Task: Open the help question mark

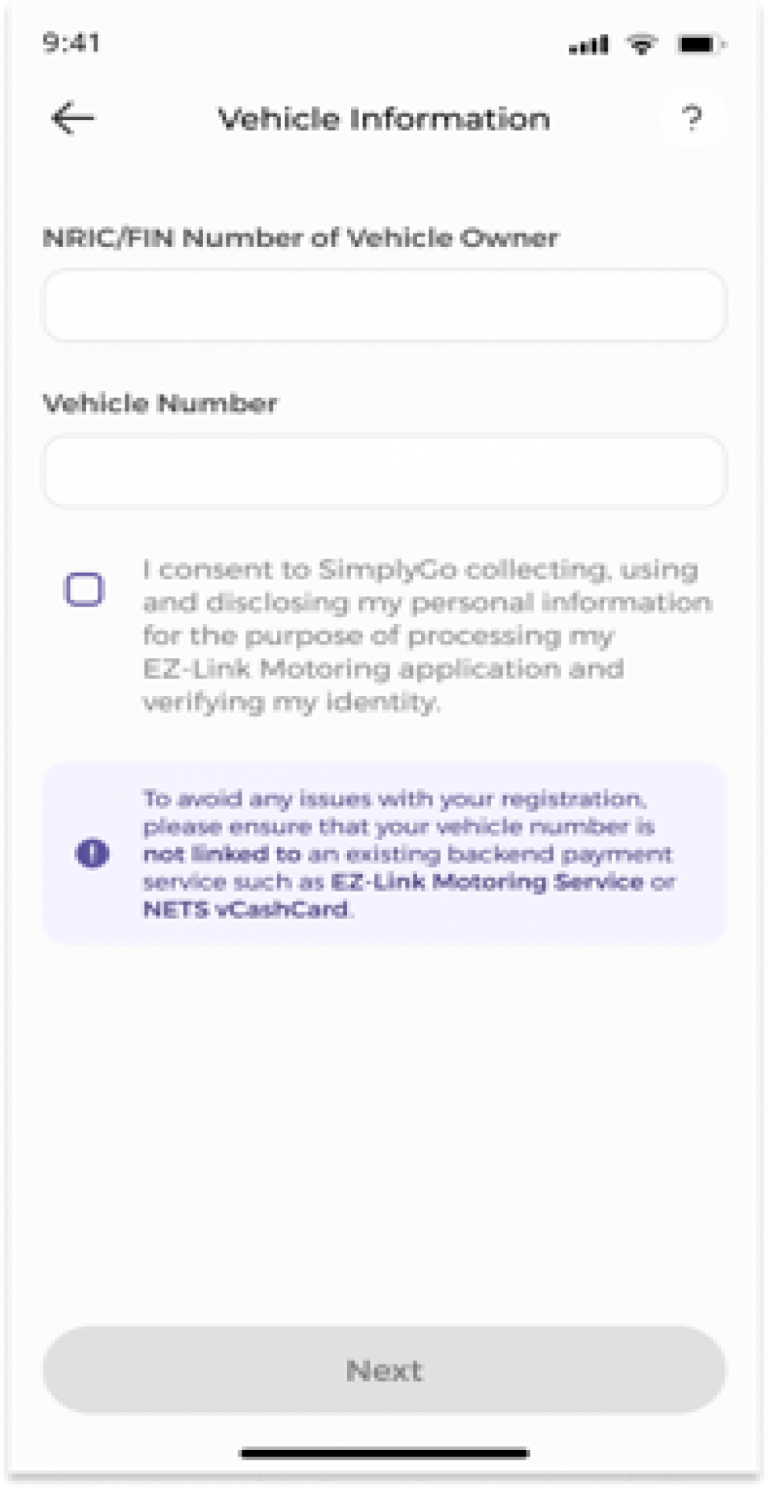Action: click(691, 120)
